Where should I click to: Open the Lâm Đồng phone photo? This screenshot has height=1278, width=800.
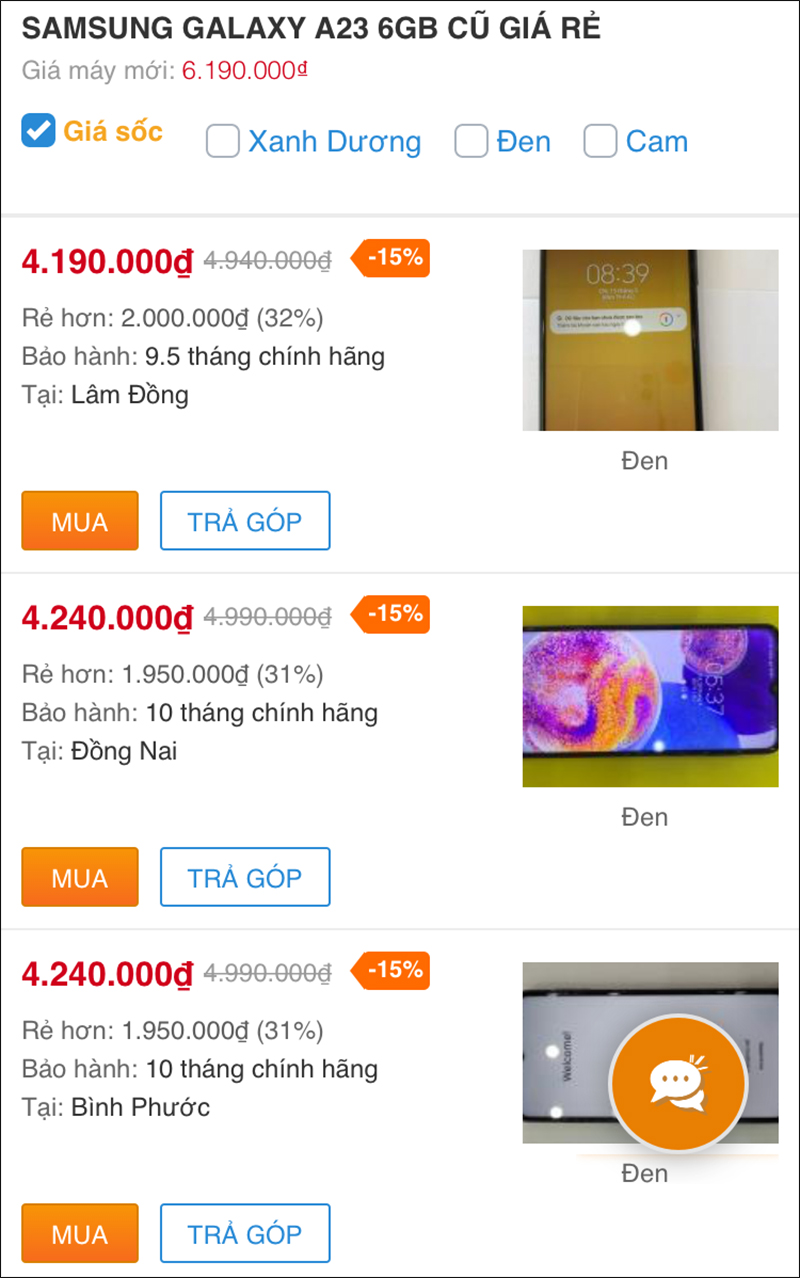[650, 340]
